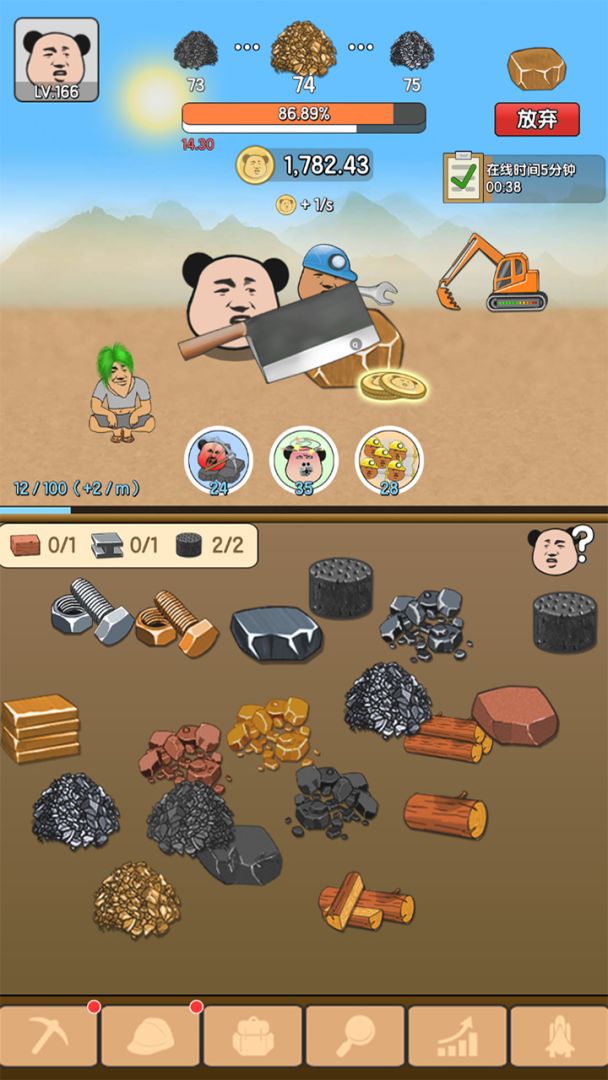This screenshot has height=1080, width=608.
Task: Select the panda skill labeled 28
Action: pyautogui.click(x=389, y=461)
